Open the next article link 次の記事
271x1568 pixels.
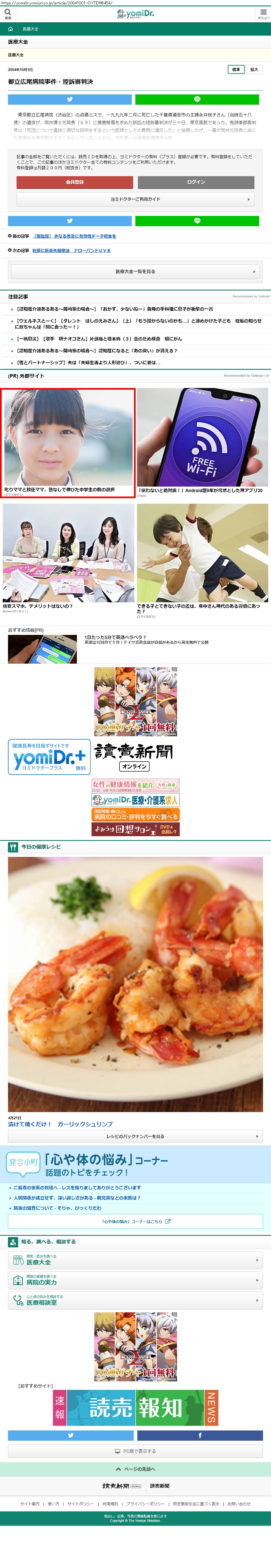(71, 250)
